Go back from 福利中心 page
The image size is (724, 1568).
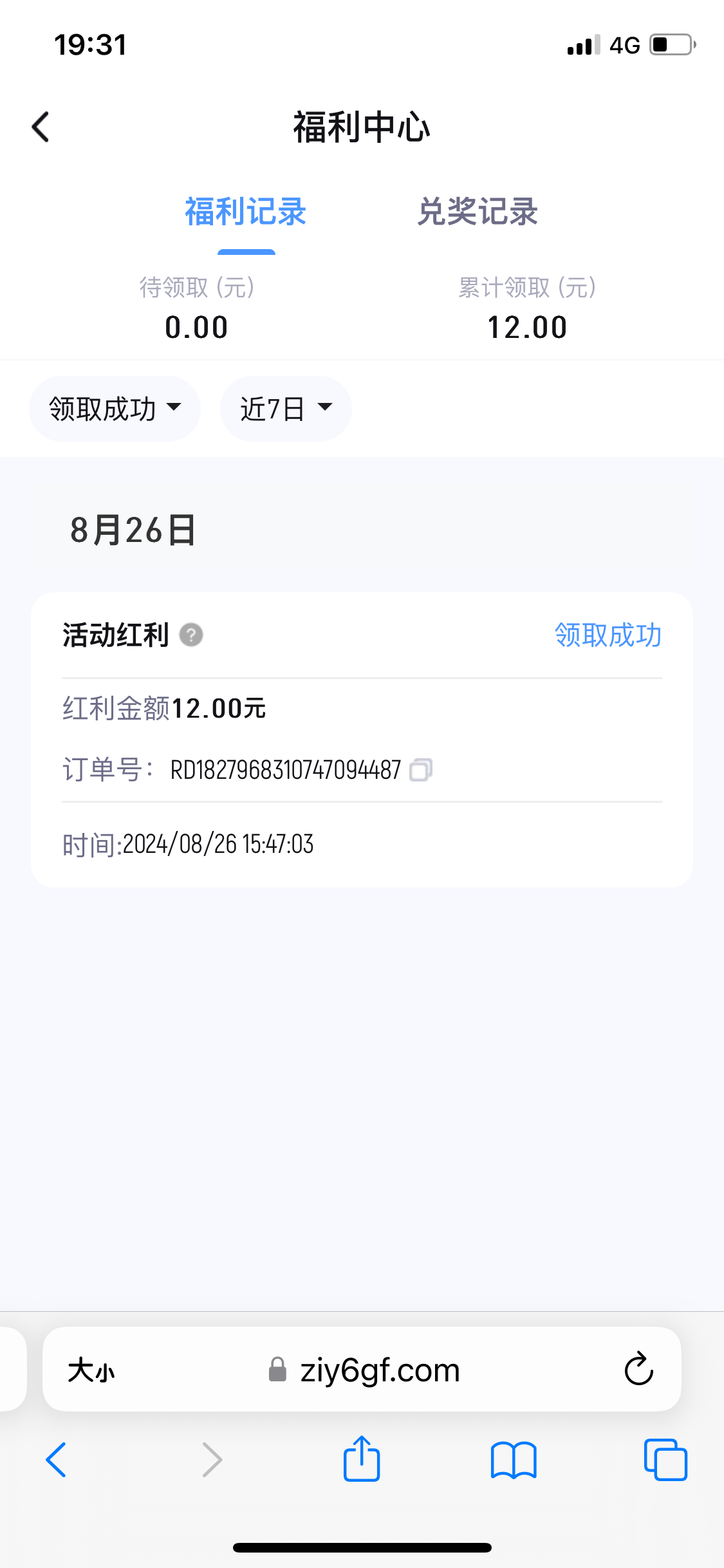point(41,127)
